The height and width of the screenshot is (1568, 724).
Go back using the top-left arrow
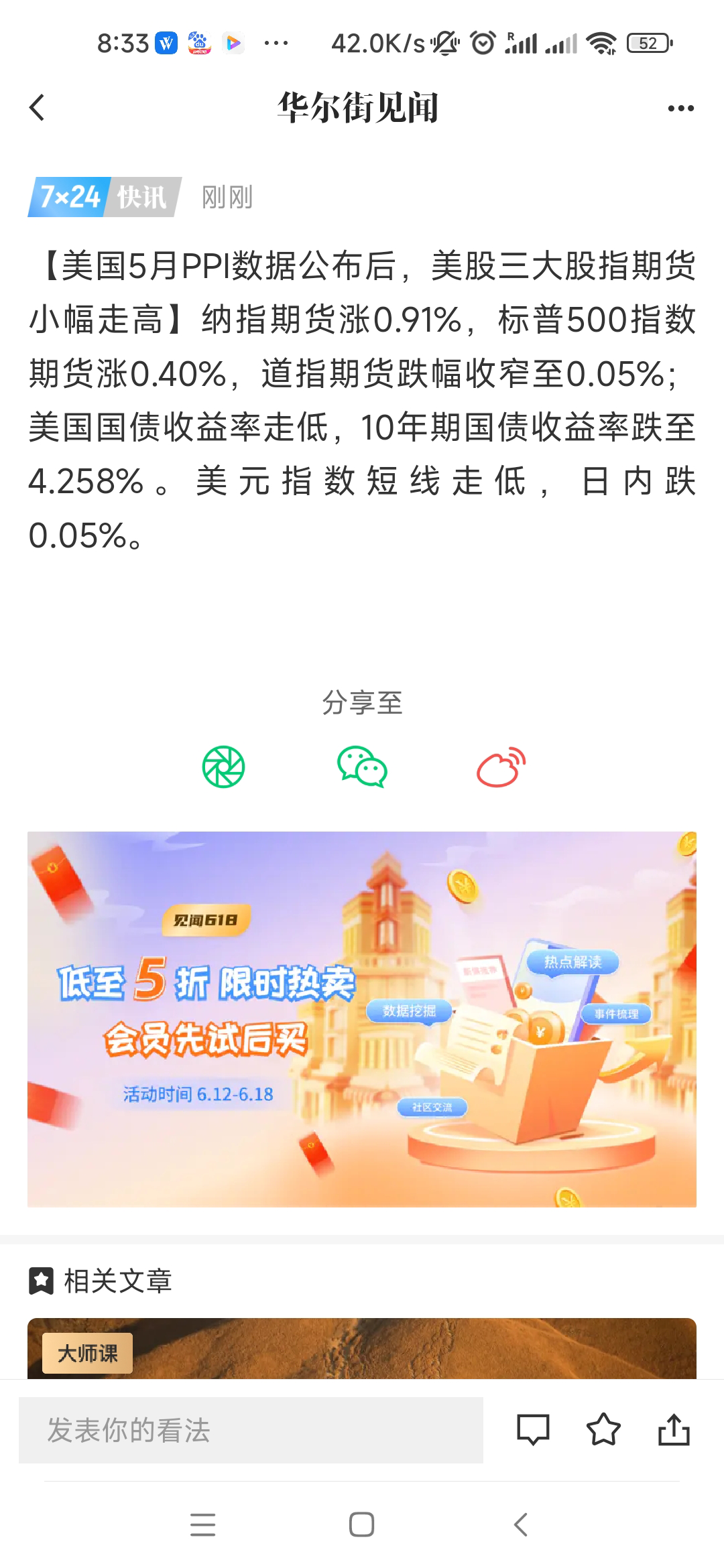click(38, 107)
